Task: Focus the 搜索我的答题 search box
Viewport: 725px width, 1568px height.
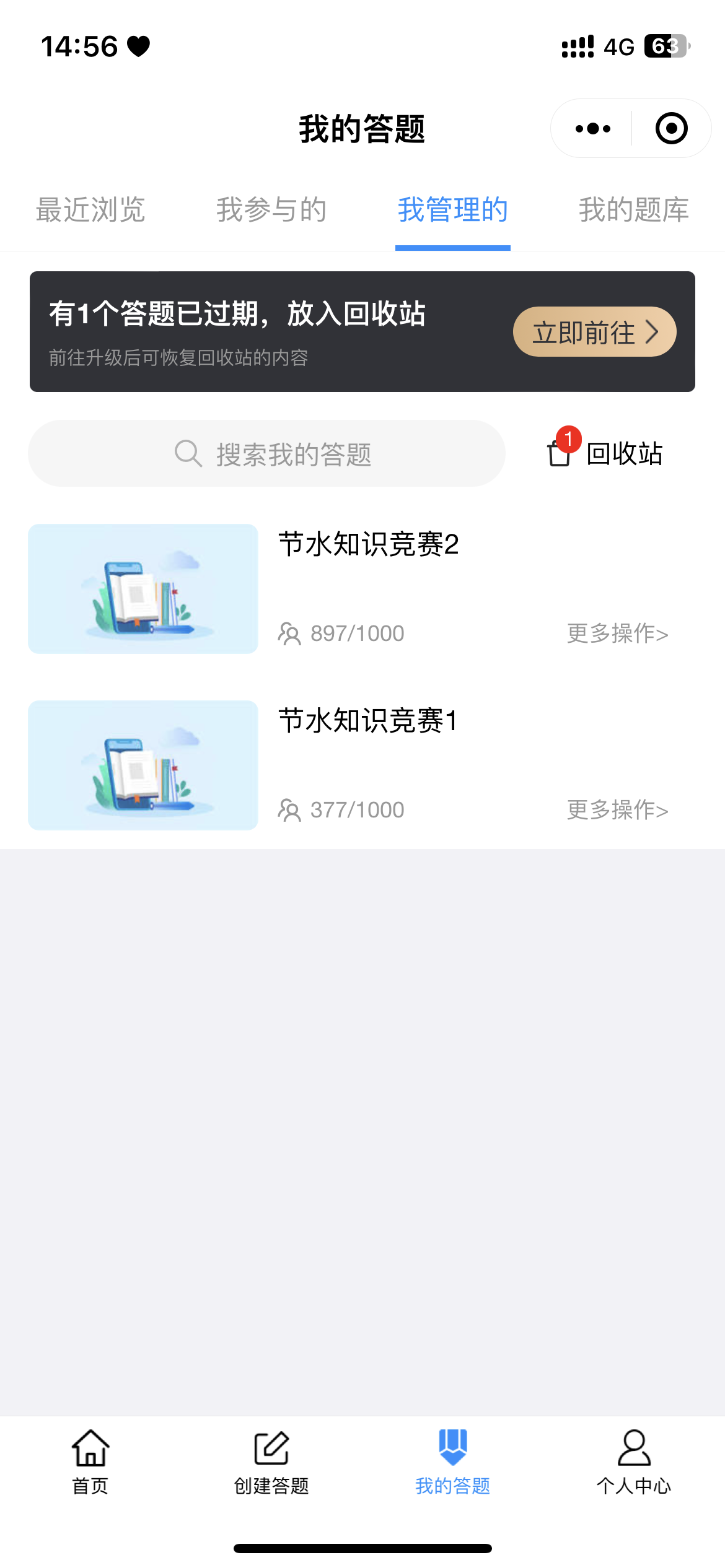Action: (x=266, y=454)
